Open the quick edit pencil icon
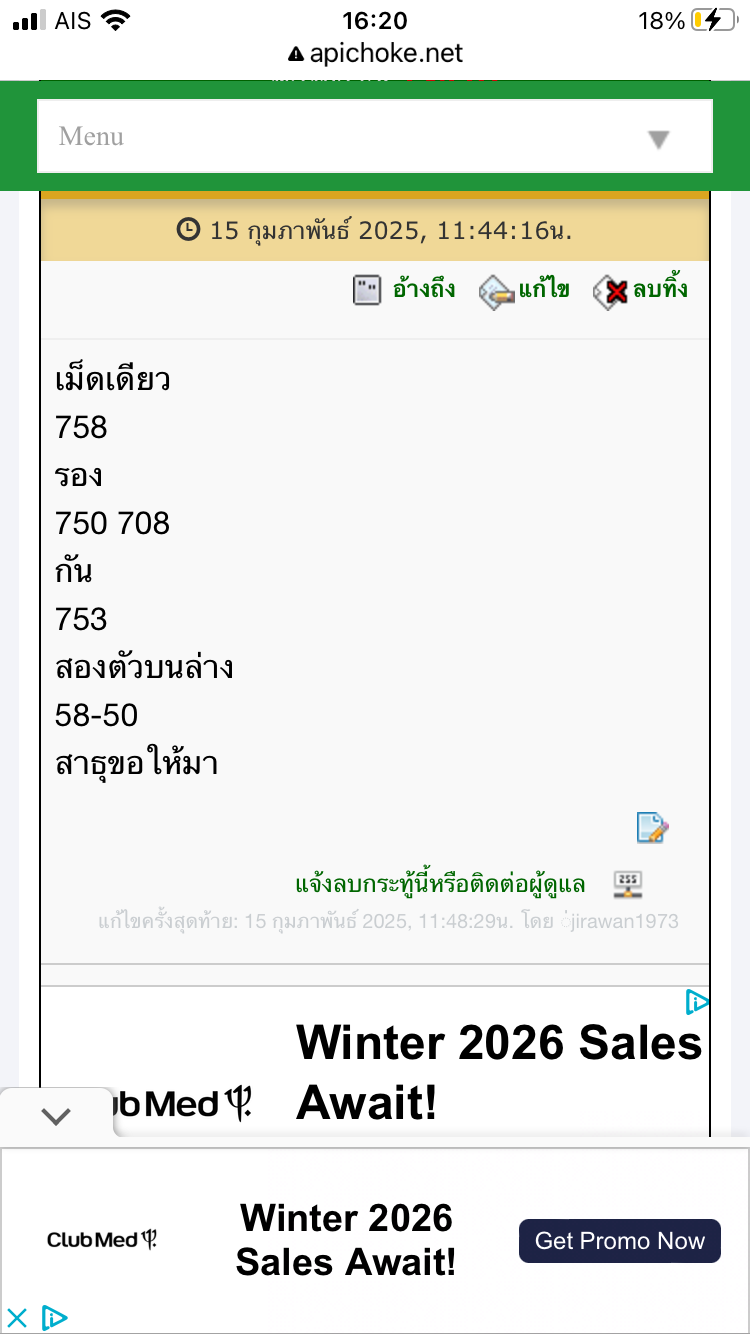This screenshot has height=1334, width=750. coord(652,828)
